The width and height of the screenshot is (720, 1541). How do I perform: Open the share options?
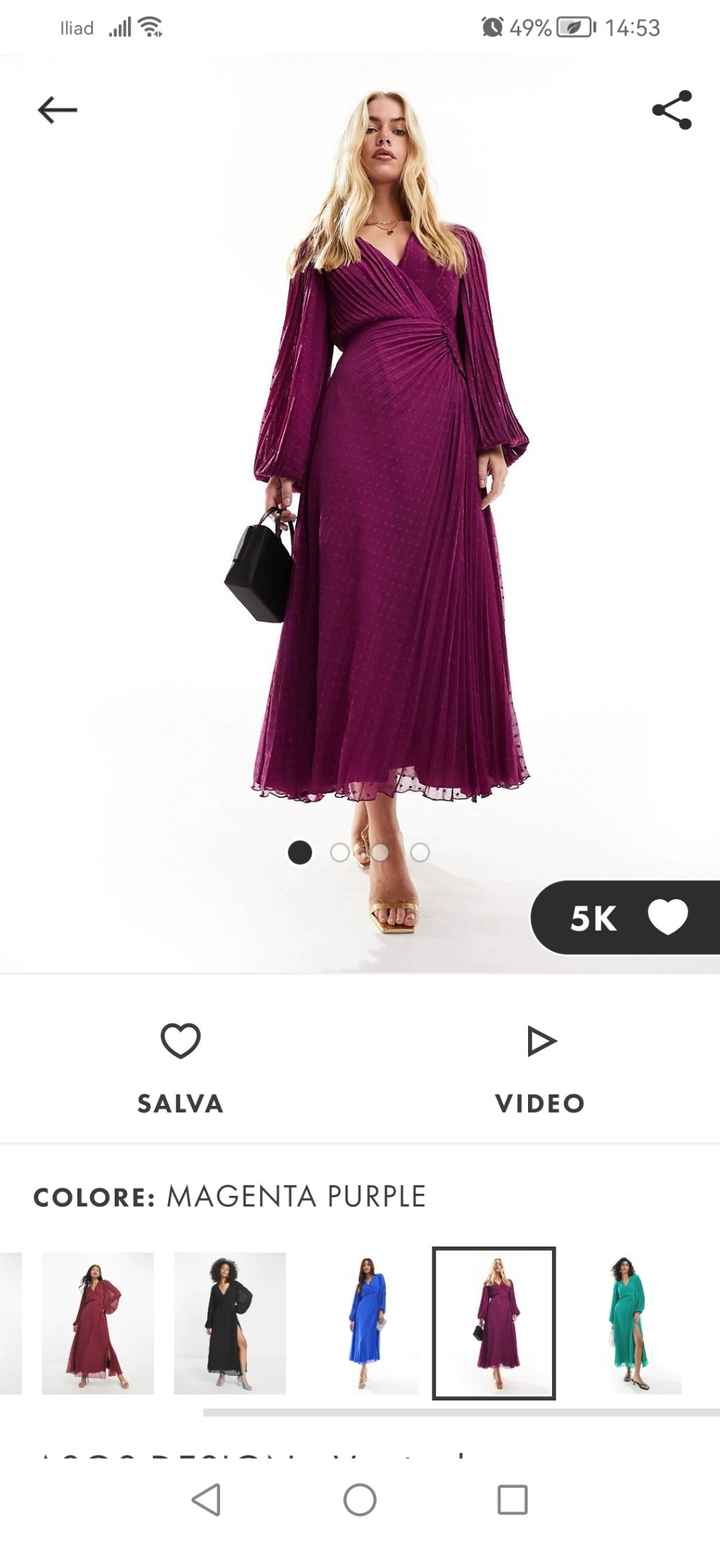pyautogui.click(x=671, y=110)
